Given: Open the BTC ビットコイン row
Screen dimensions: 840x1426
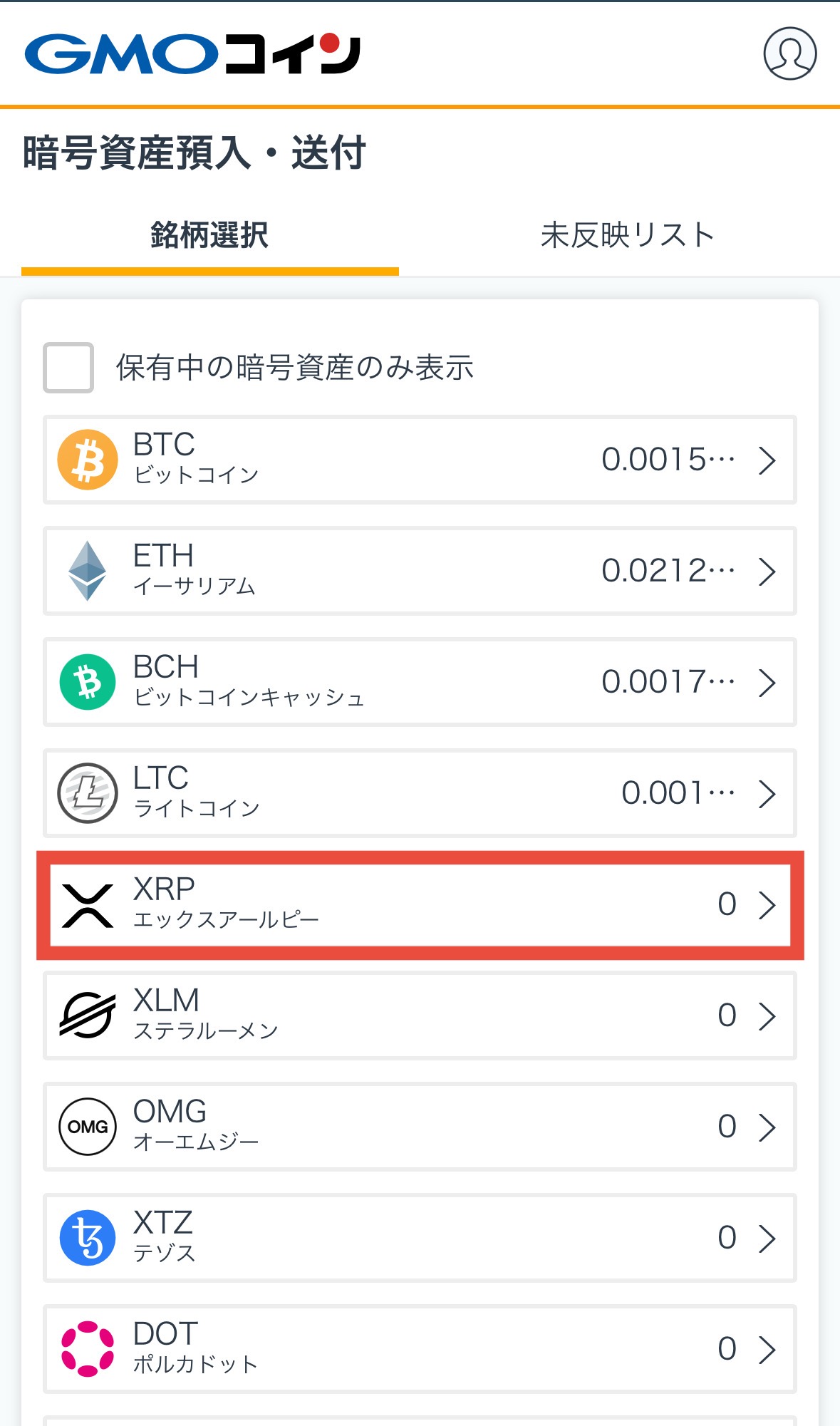Looking at the screenshot, I should click(x=419, y=460).
